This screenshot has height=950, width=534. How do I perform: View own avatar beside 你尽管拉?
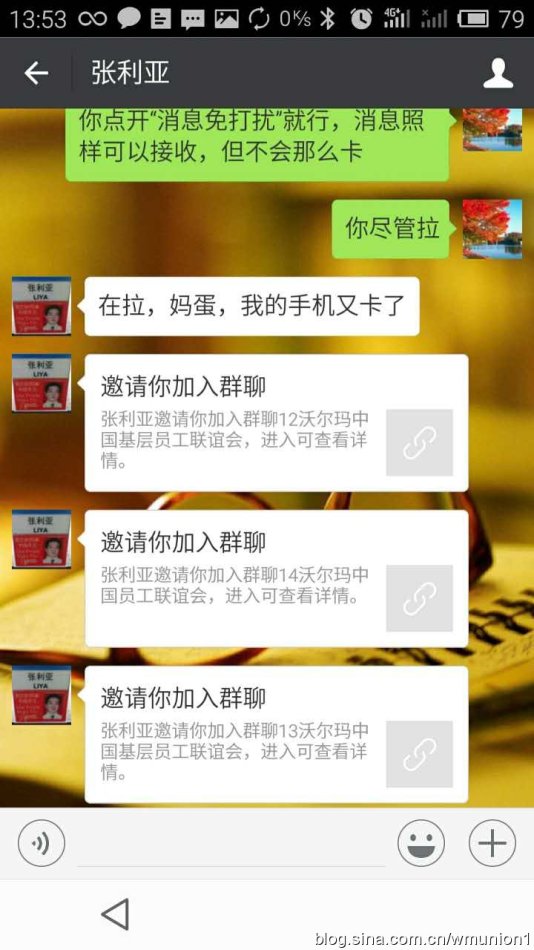tap(492, 229)
